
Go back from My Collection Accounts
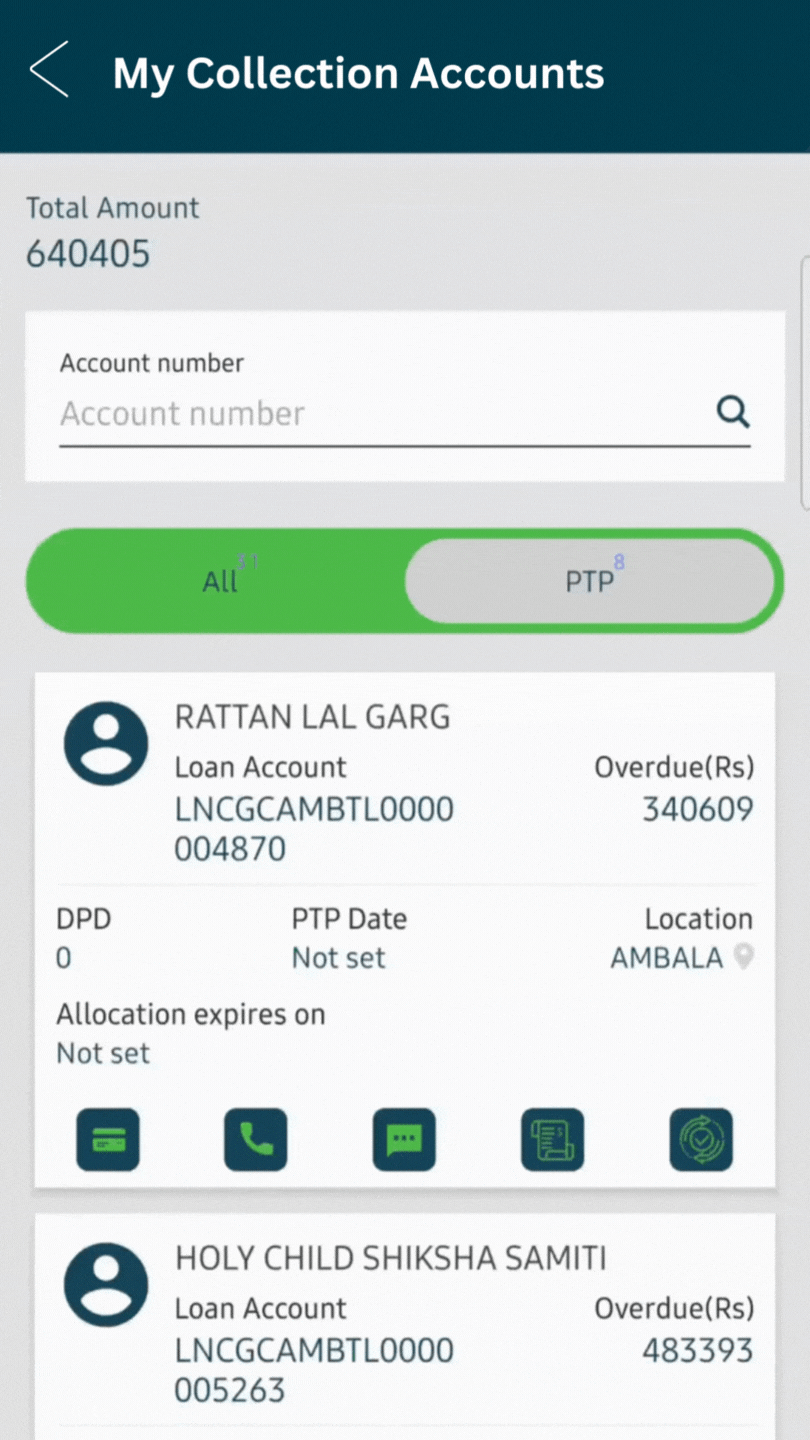(x=49, y=69)
